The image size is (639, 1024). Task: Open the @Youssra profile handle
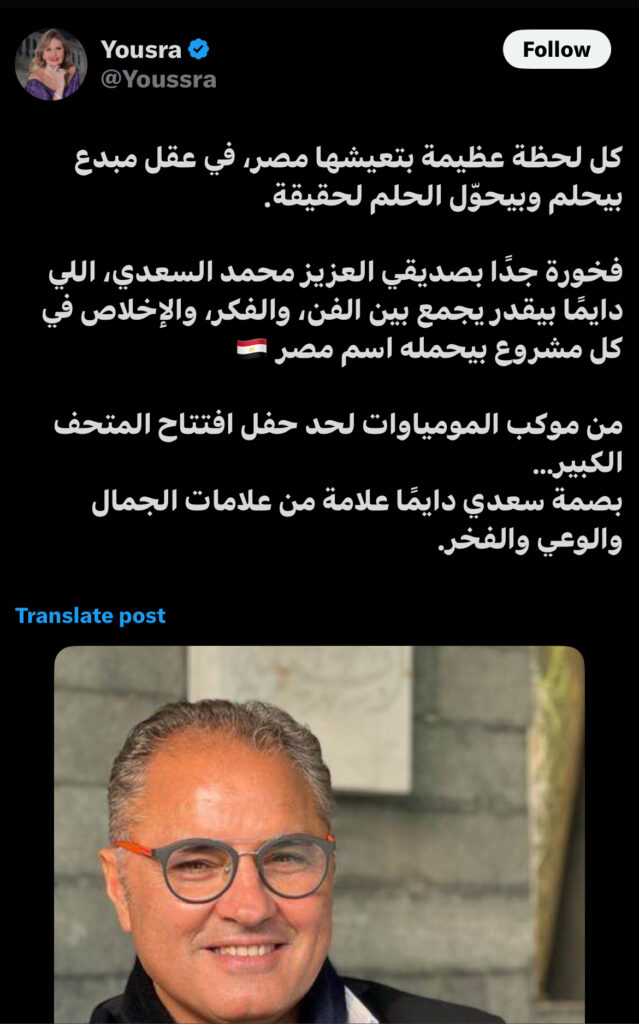coord(158,79)
